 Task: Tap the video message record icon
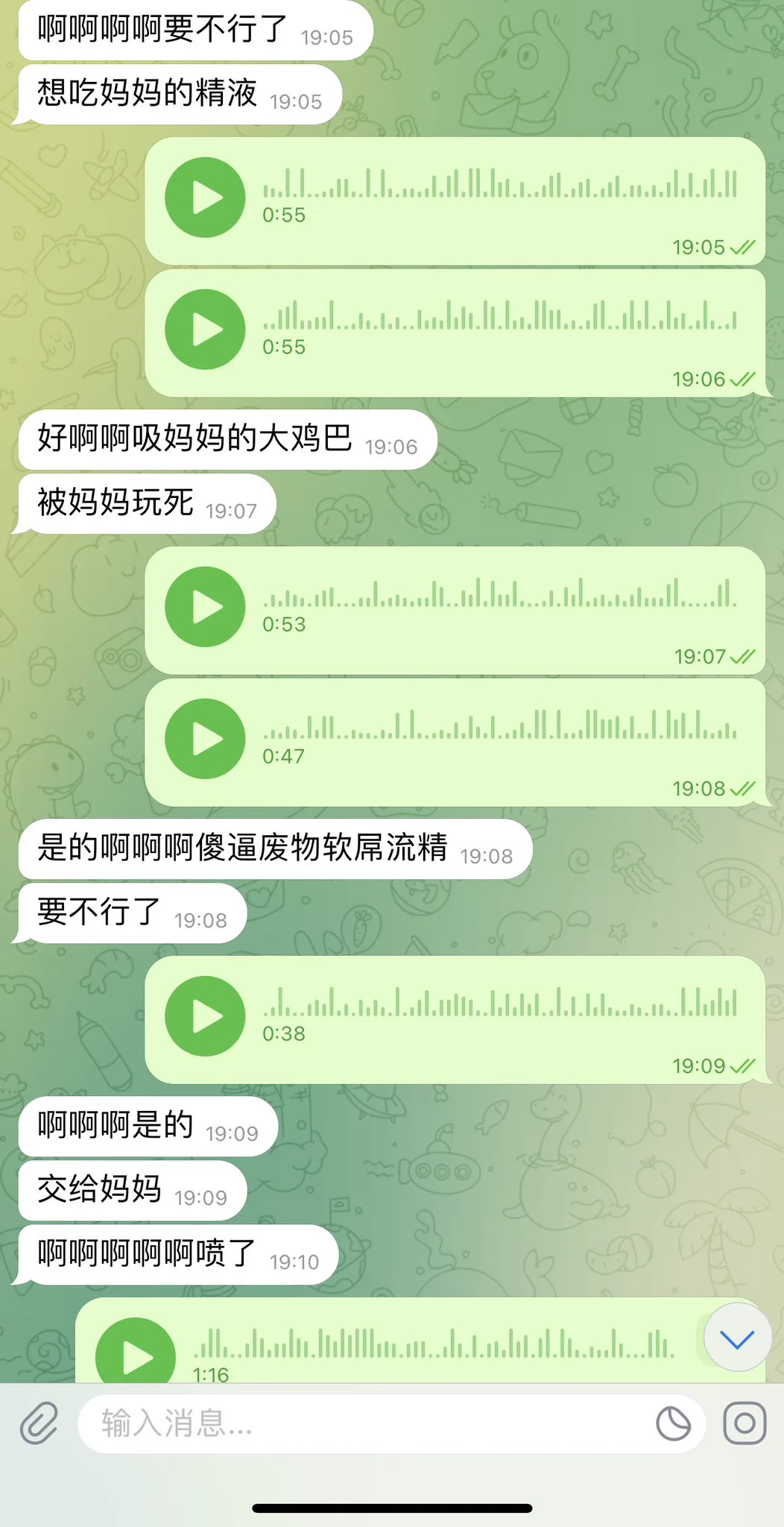pyautogui.click(x=745, y=1423)
